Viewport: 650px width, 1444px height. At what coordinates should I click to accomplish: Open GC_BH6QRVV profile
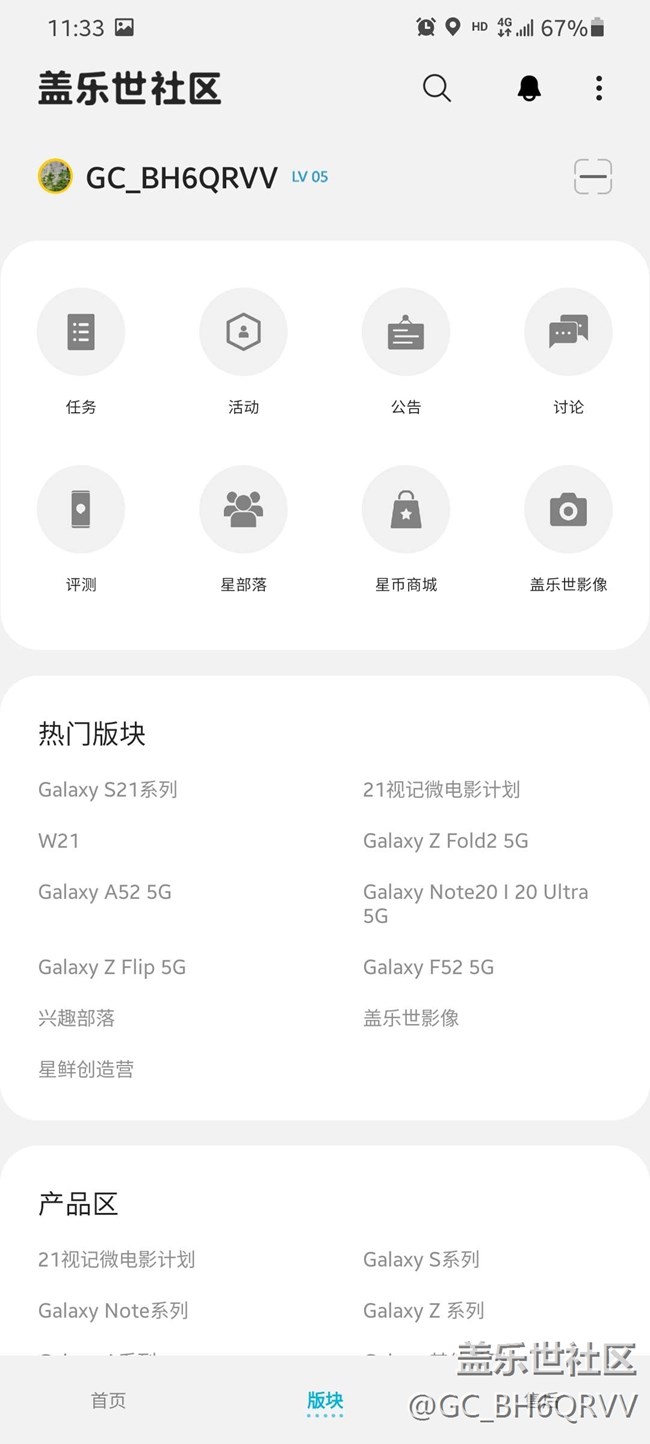coord(180,177)
